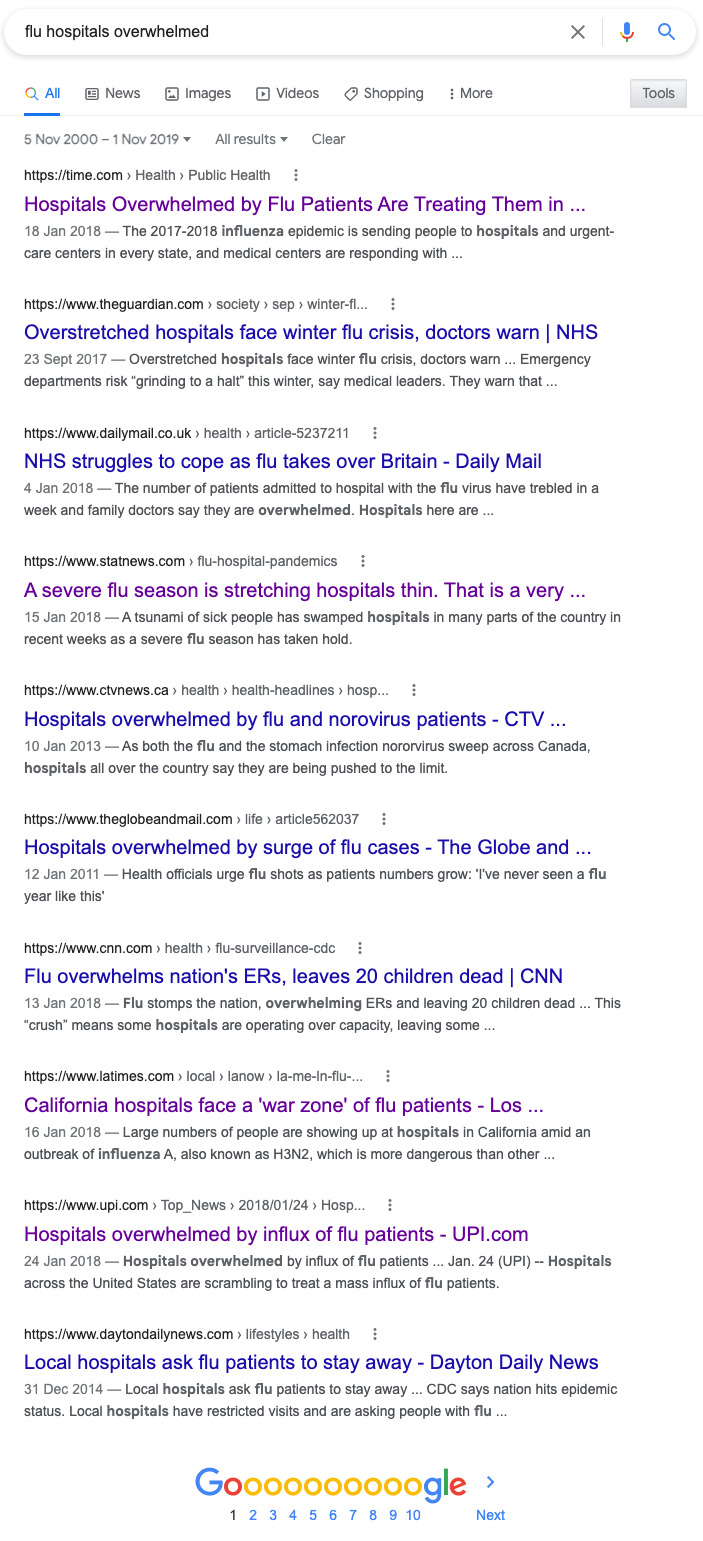Open the CNN flu overwhelms ERs result
Image resolution: width=703 pixels, height=1541 pixels.
click(x=293, y=976)
